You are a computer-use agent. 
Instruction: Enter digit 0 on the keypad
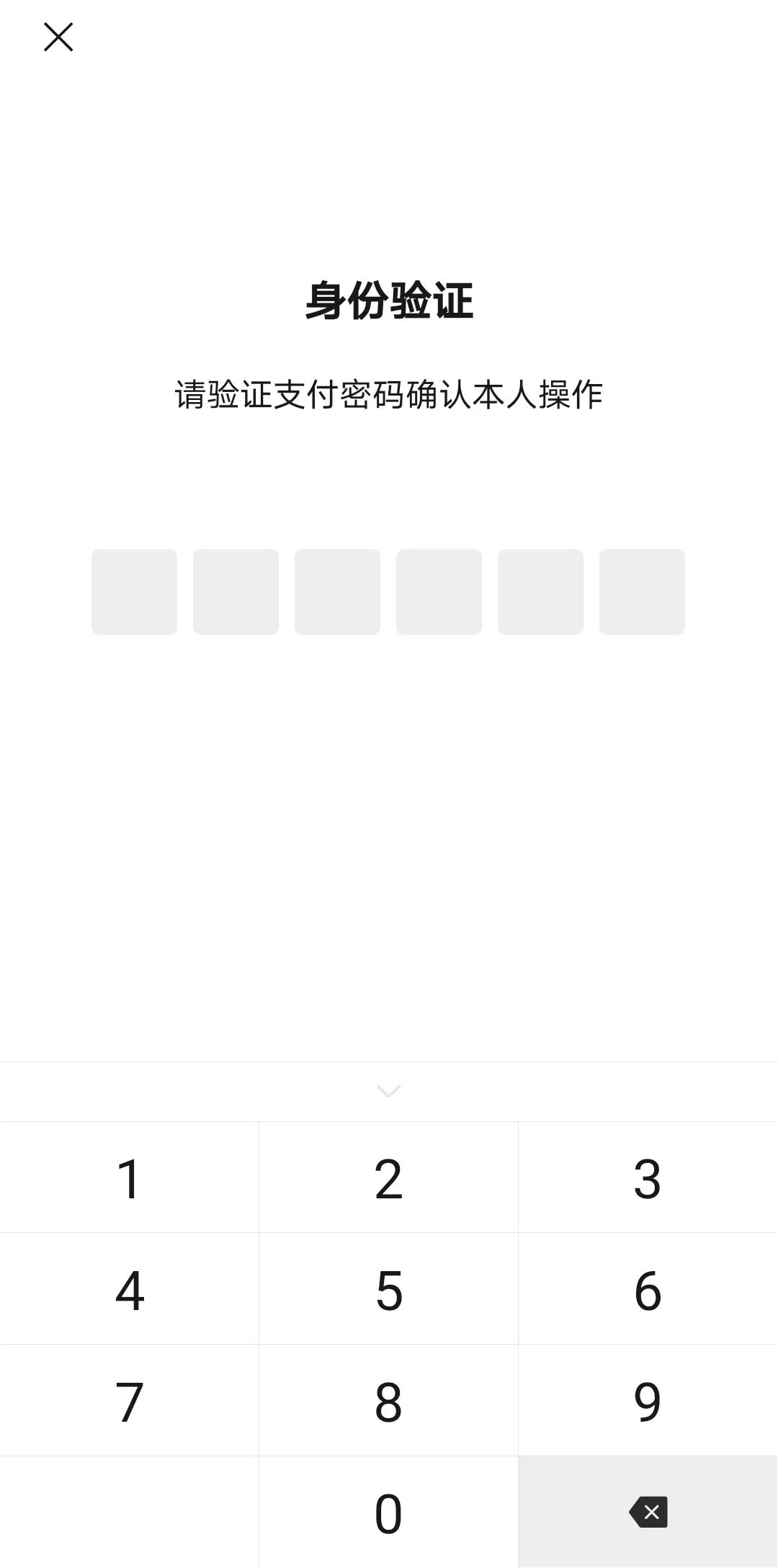[388, 1513]
